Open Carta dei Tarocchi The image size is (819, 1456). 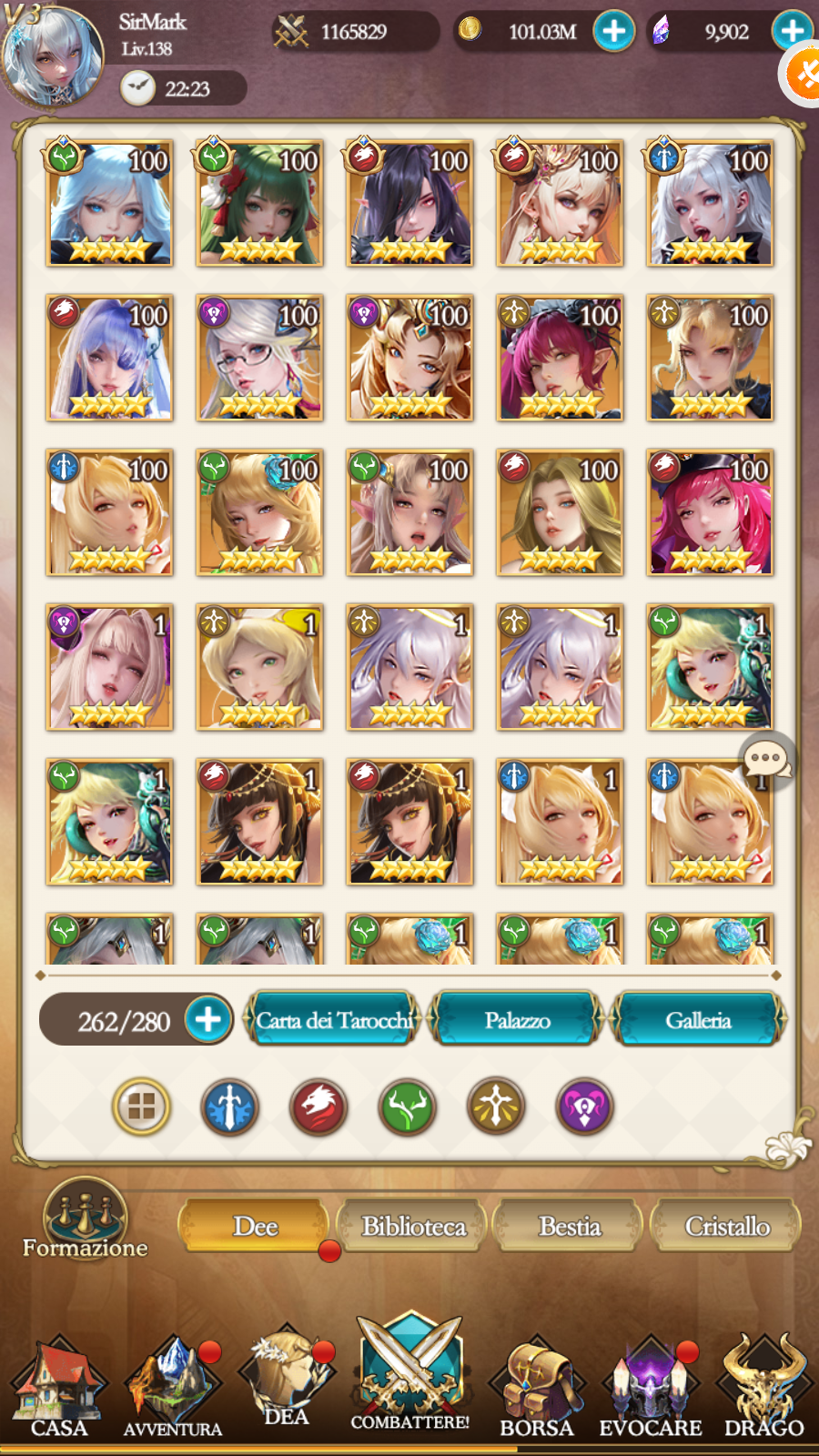[x=333, y=1019]
